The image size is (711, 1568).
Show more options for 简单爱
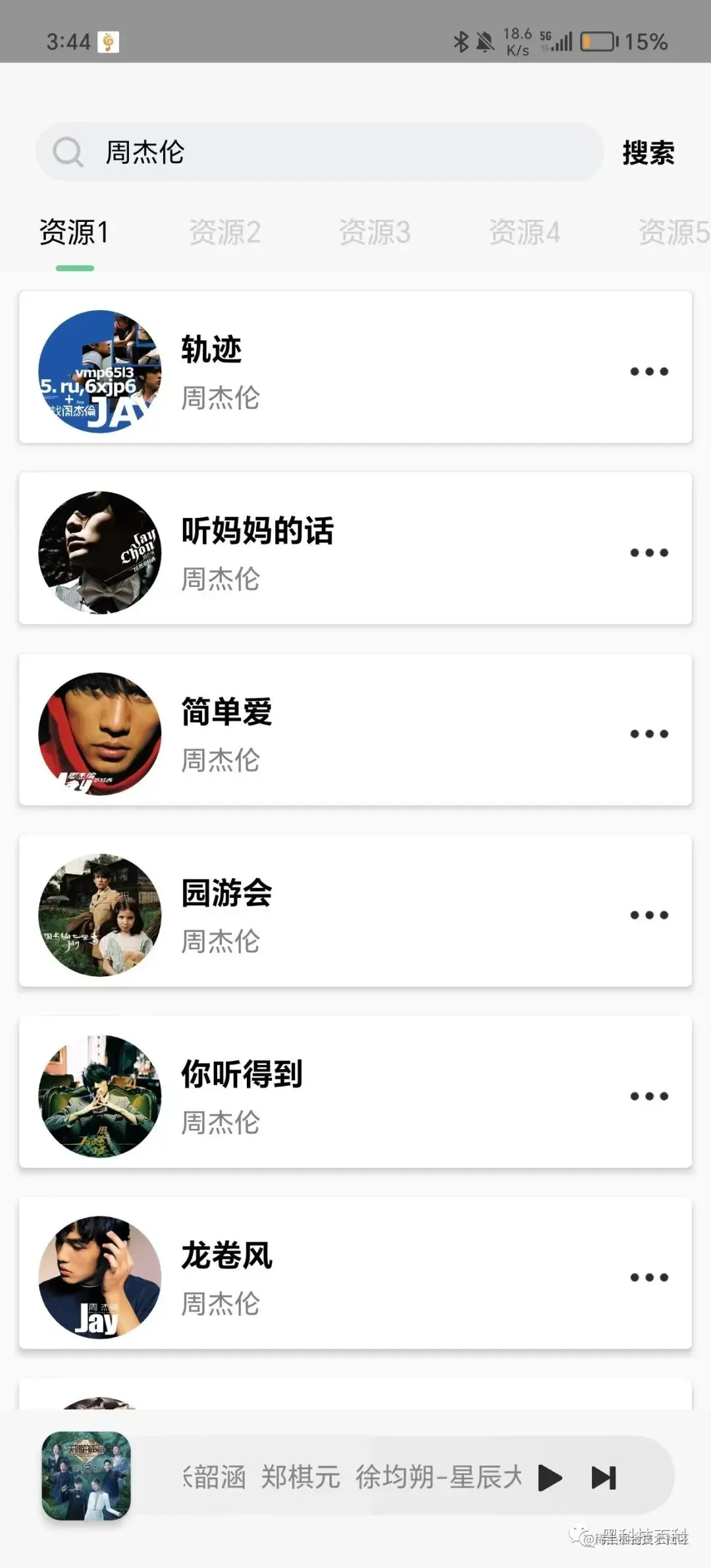(649, 734)
